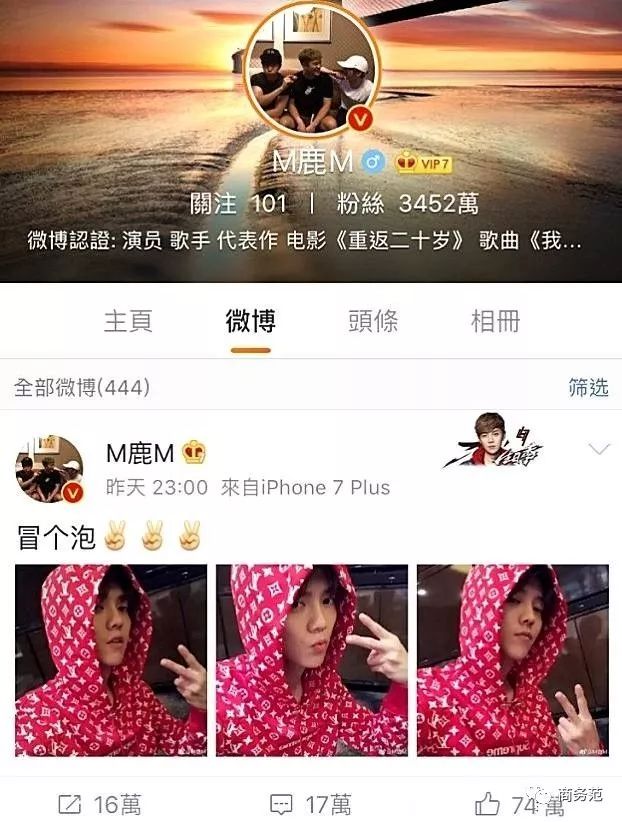Open the first hoodie photo
This screenshot has width=622, height=822.
(x=111, y=660)
